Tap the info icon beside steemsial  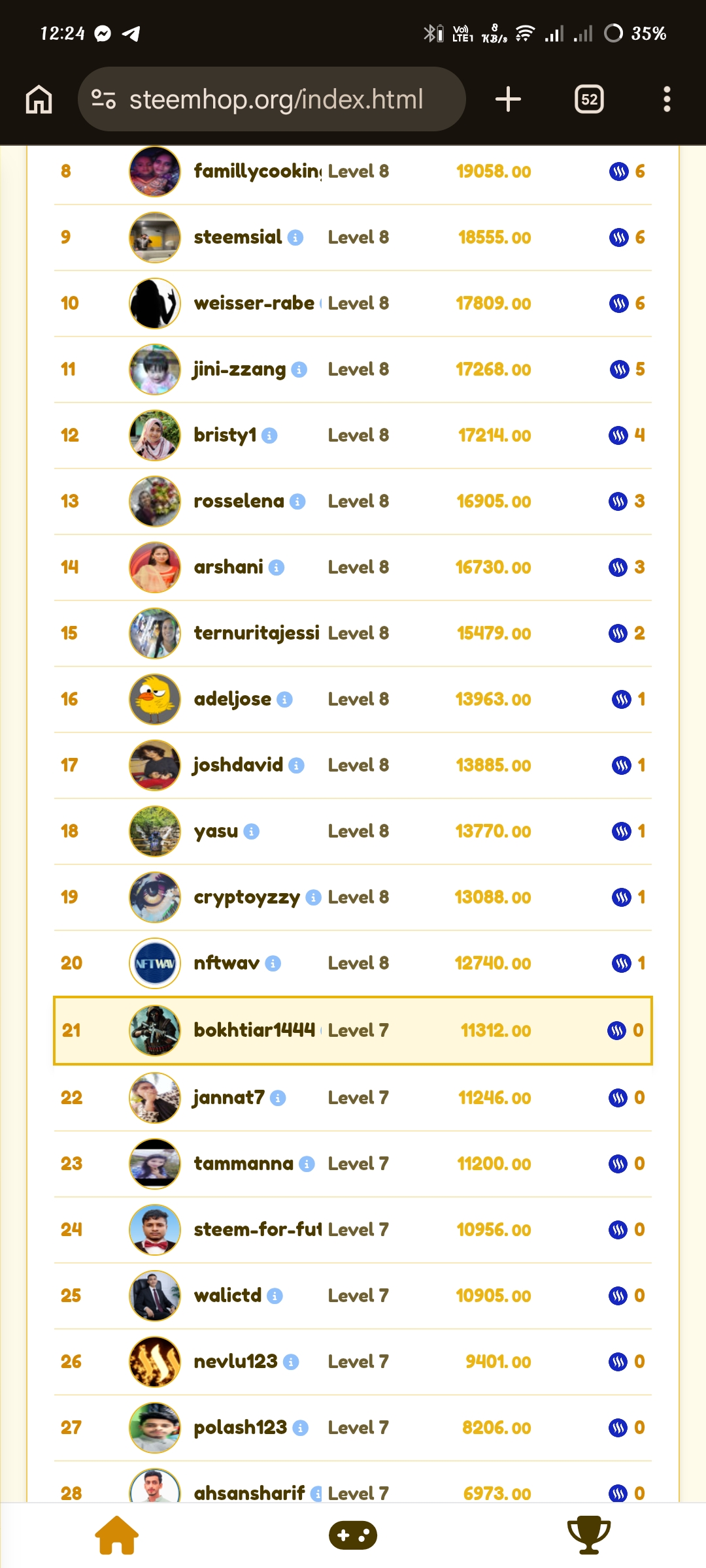(x=295, y=238)
